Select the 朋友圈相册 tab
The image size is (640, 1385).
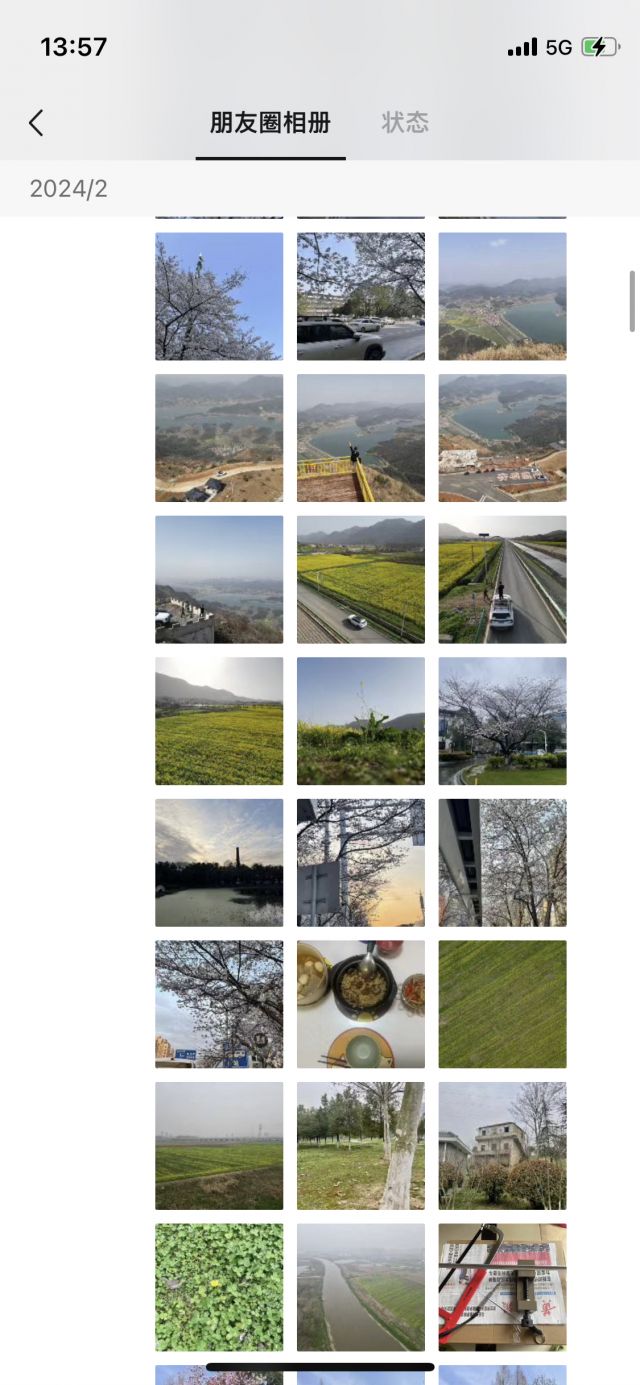coord(270,123)
